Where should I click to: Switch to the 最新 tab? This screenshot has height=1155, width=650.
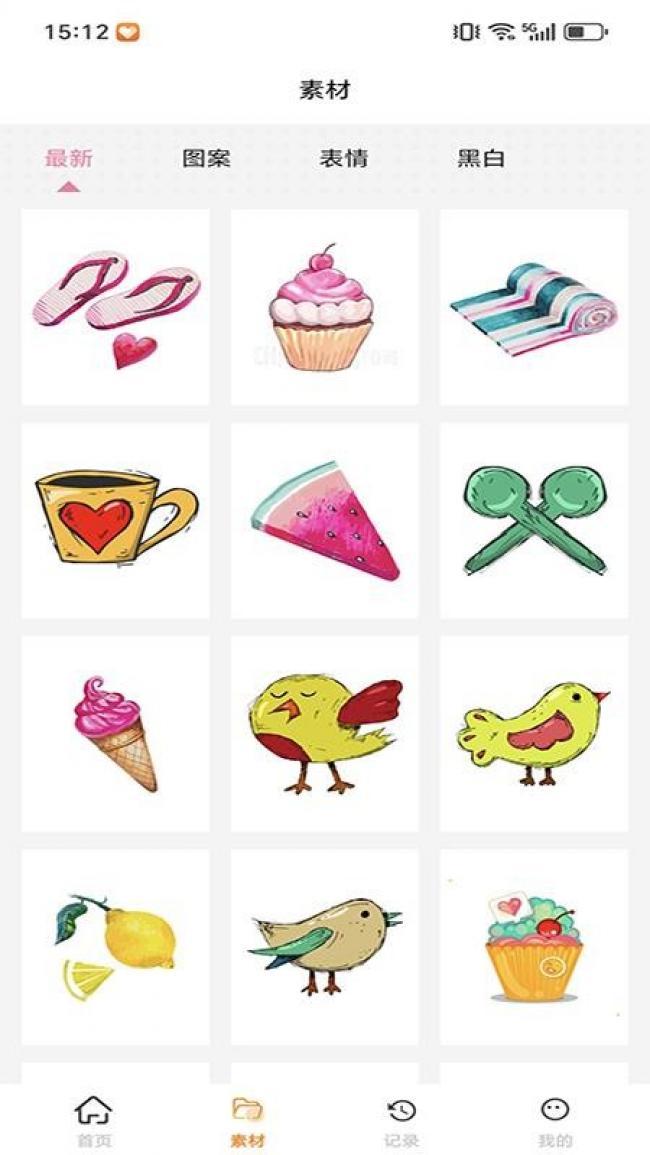[68, 158]
